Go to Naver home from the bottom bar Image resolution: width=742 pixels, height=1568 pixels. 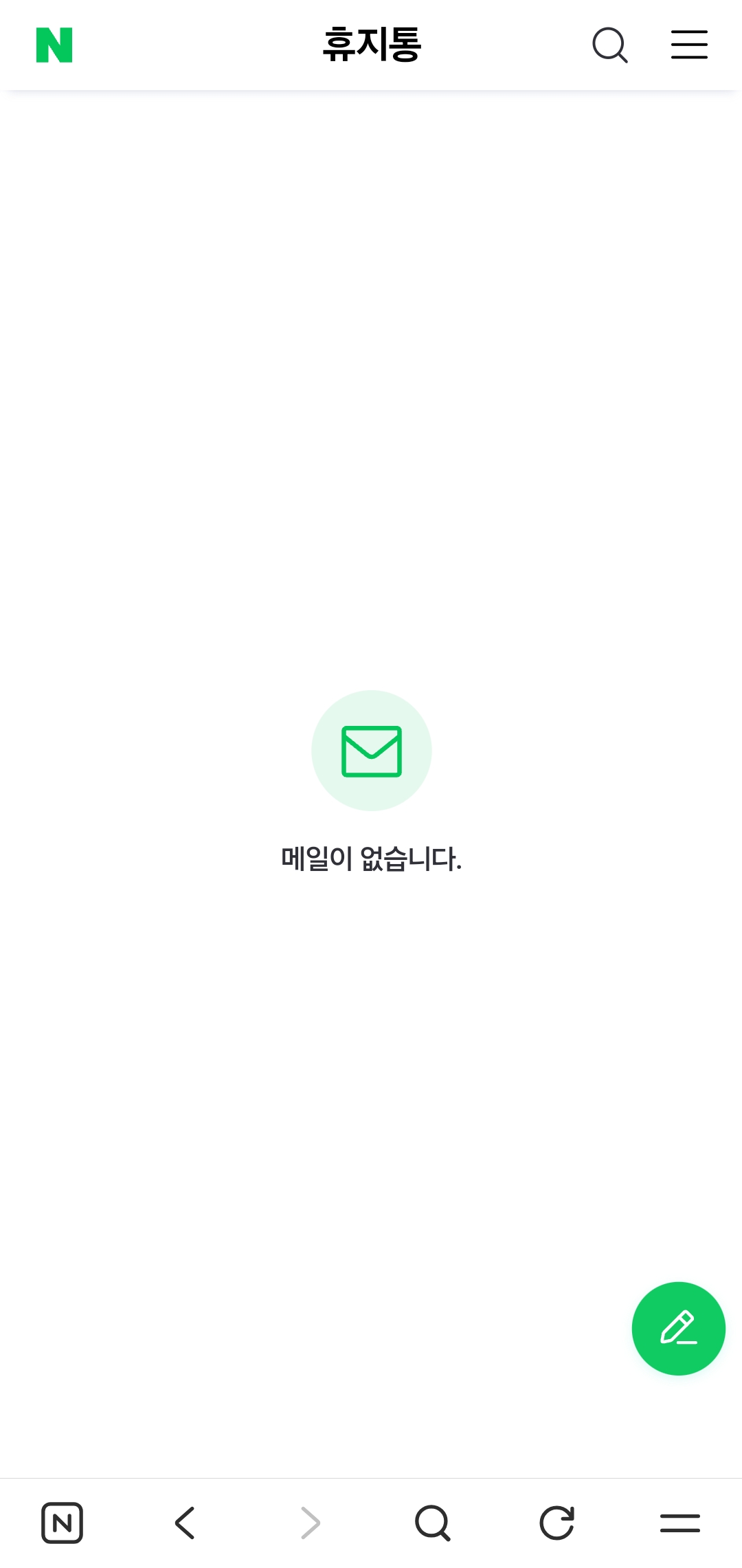coord(62,1523)
